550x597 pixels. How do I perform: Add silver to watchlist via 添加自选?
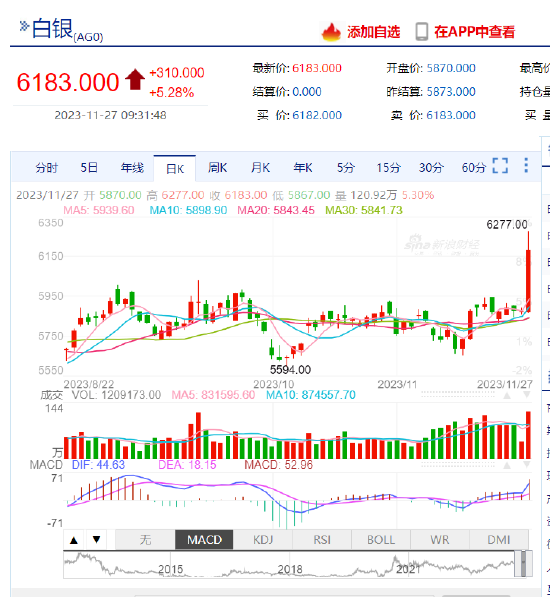click(361, 32)
